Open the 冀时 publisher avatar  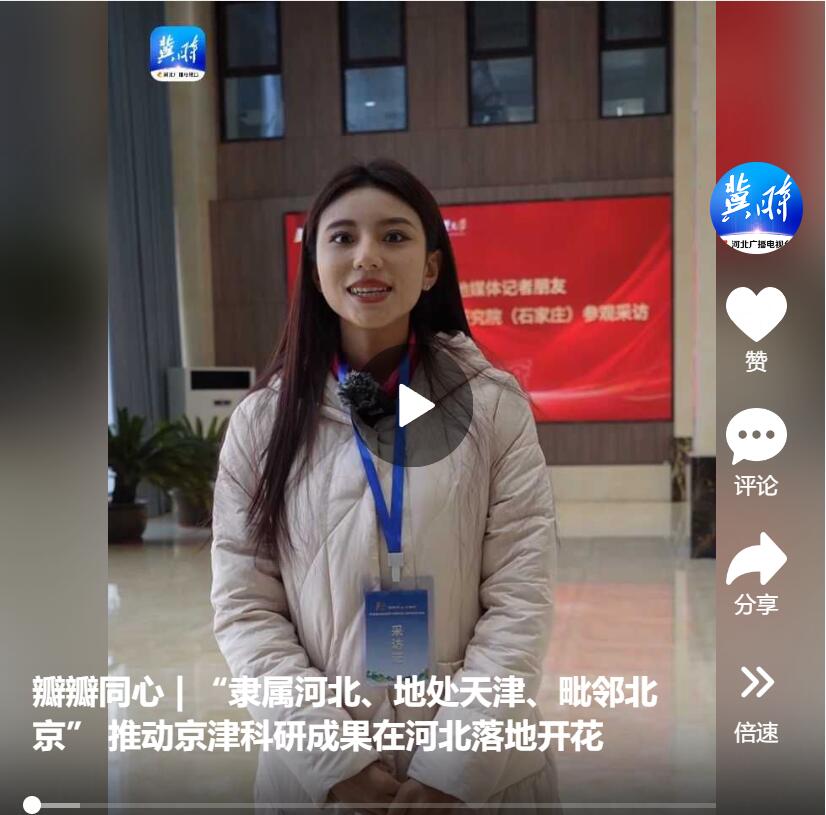(x=756, y=207)
